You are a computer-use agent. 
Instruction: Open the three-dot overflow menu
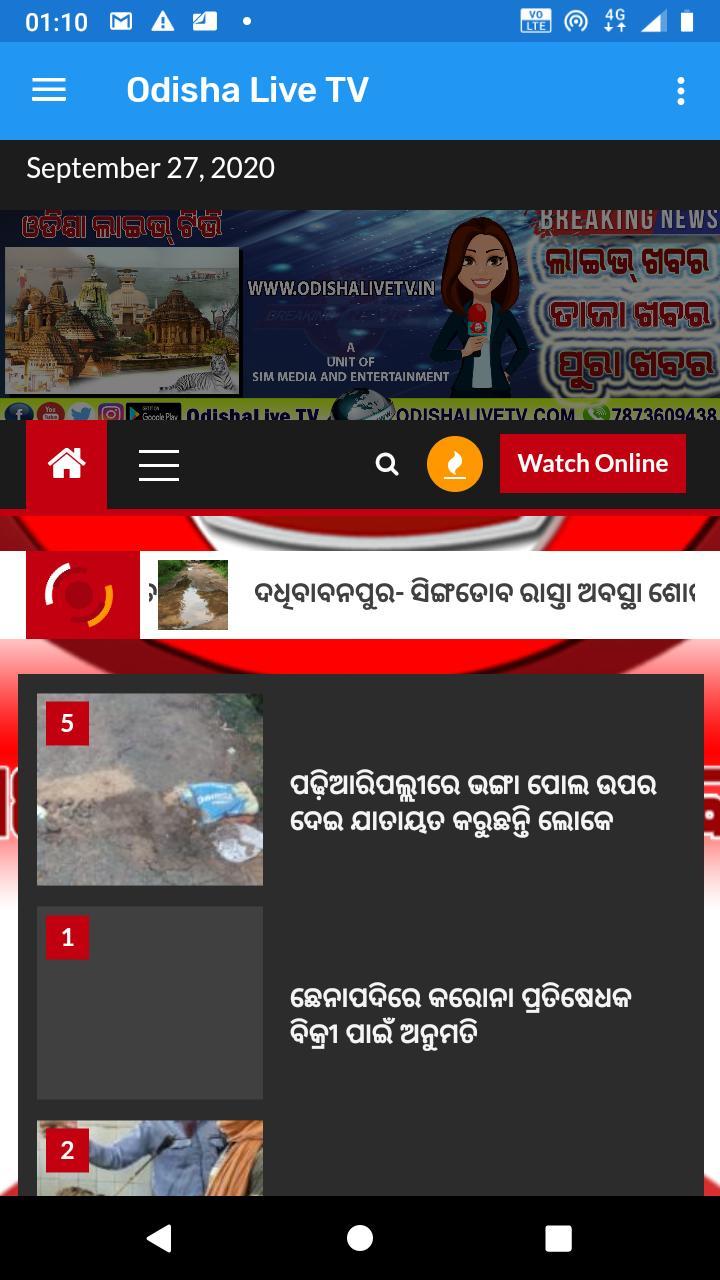681,90
